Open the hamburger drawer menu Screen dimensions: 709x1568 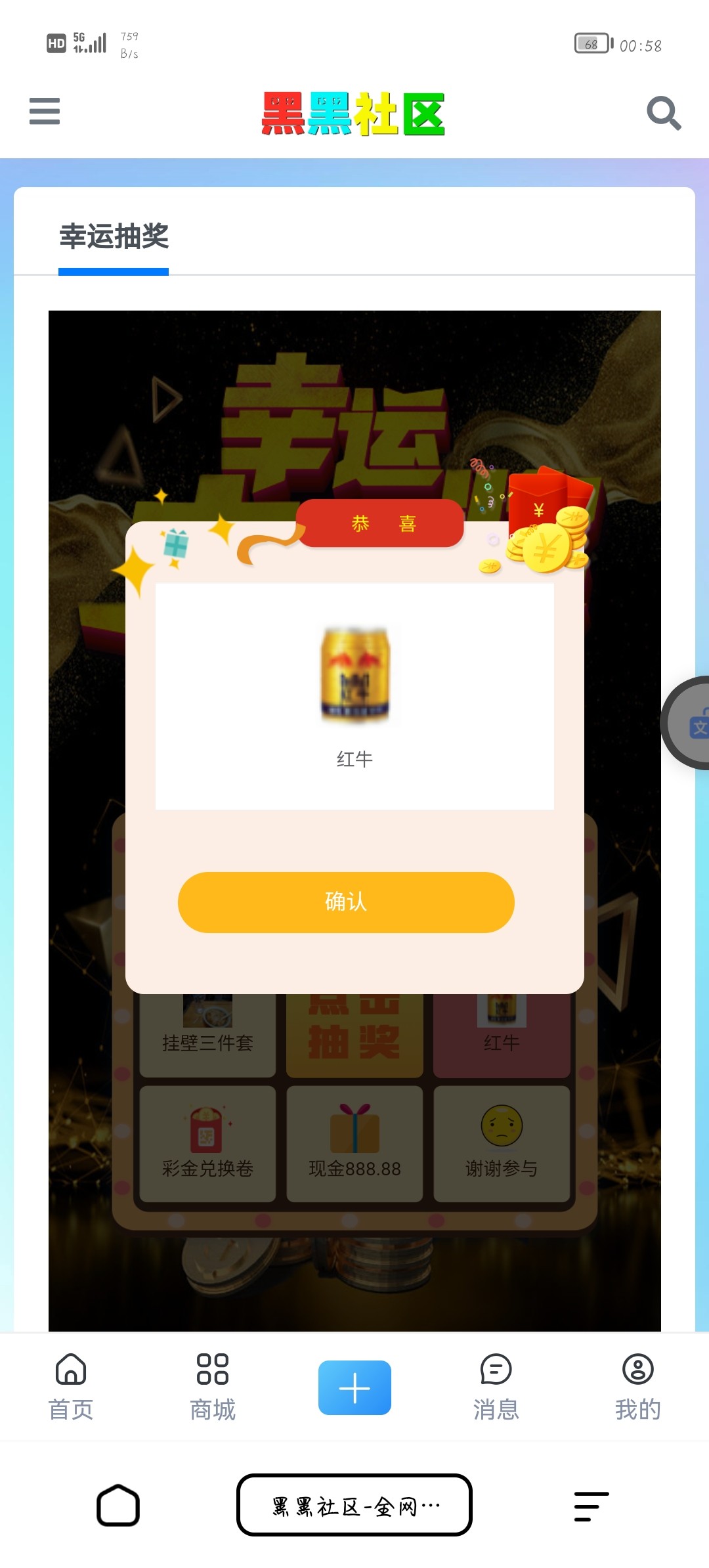pyautogui.click(x=45, y=111)
